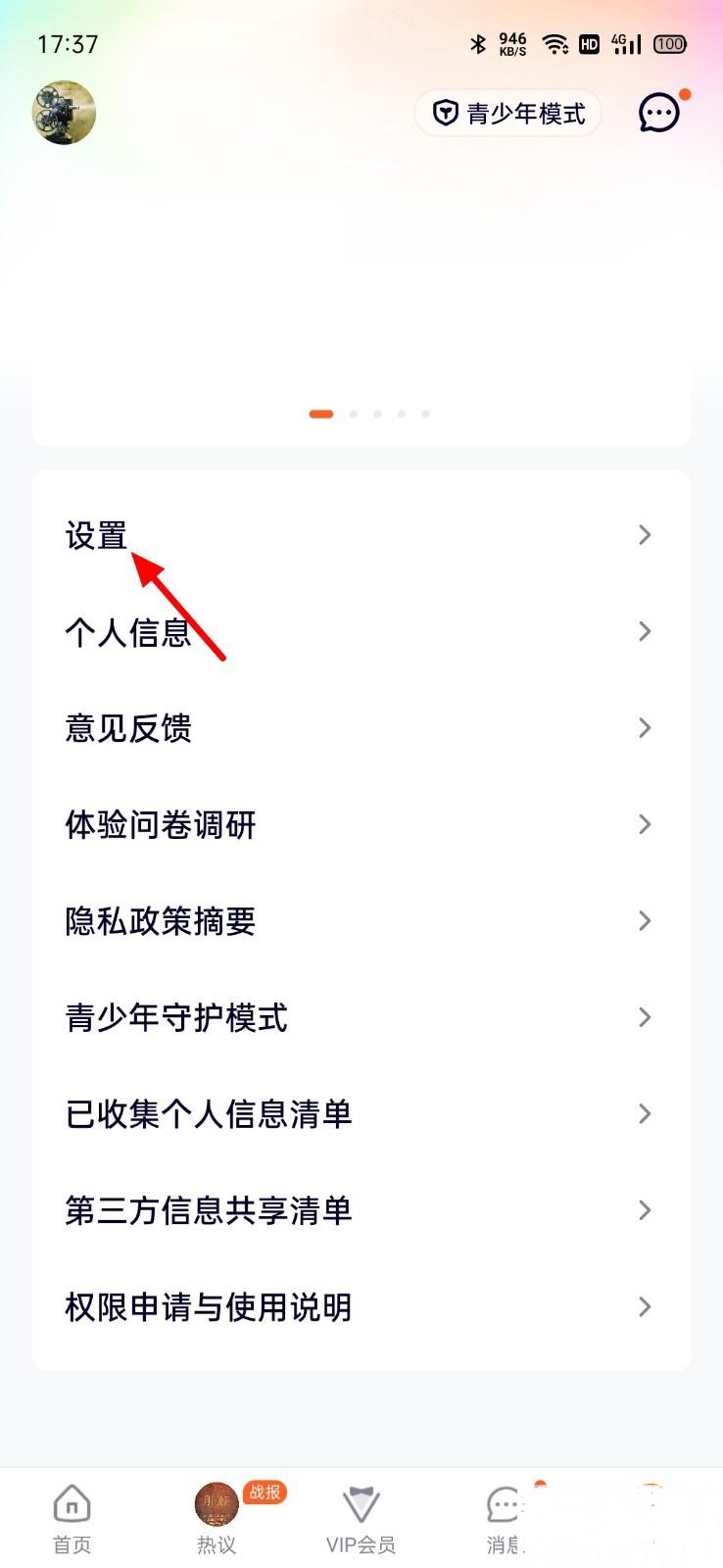
Task: Open your profile avatar picture
Action: point(65,113)
